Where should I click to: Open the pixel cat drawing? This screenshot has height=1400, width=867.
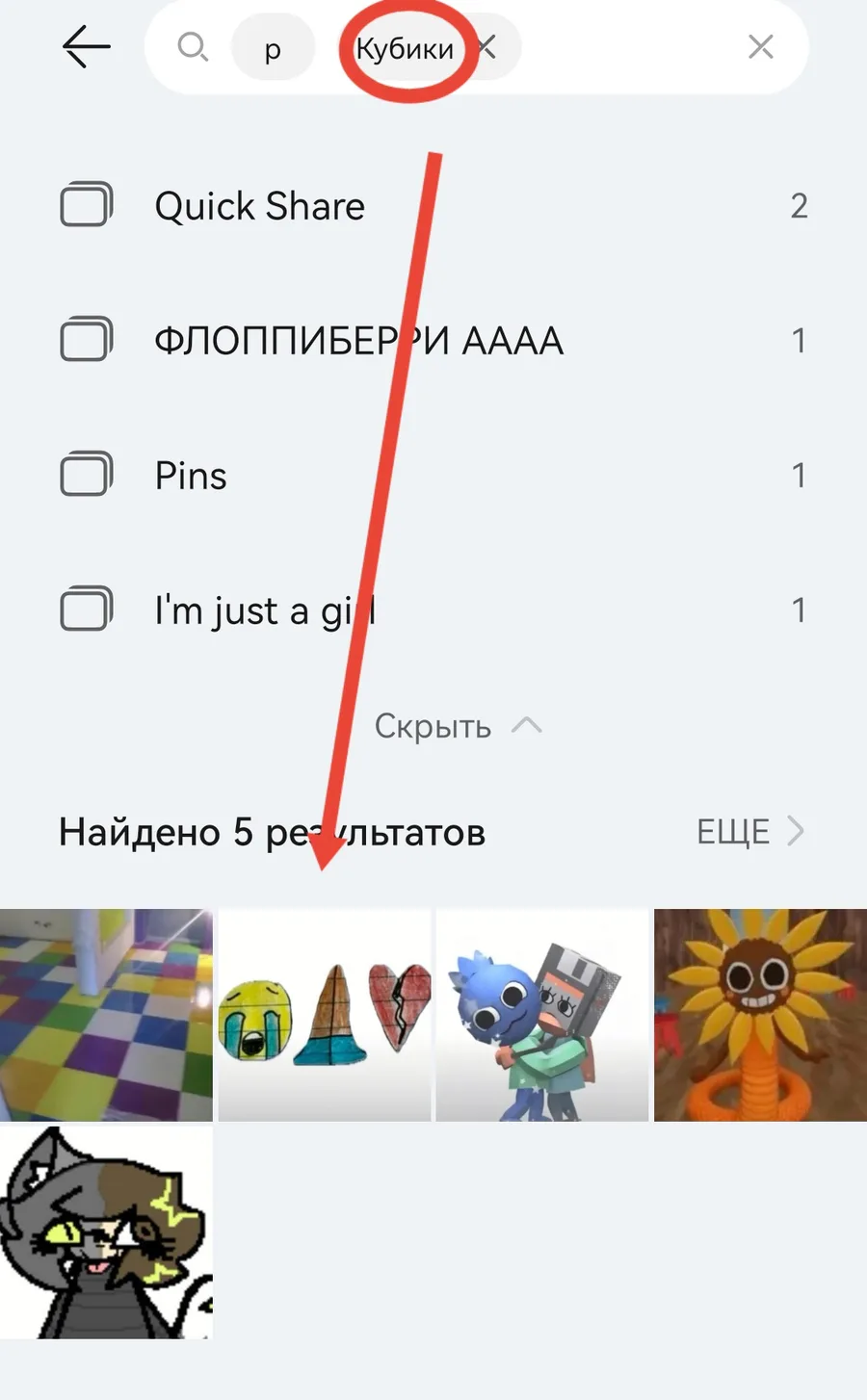[106, 1232]
